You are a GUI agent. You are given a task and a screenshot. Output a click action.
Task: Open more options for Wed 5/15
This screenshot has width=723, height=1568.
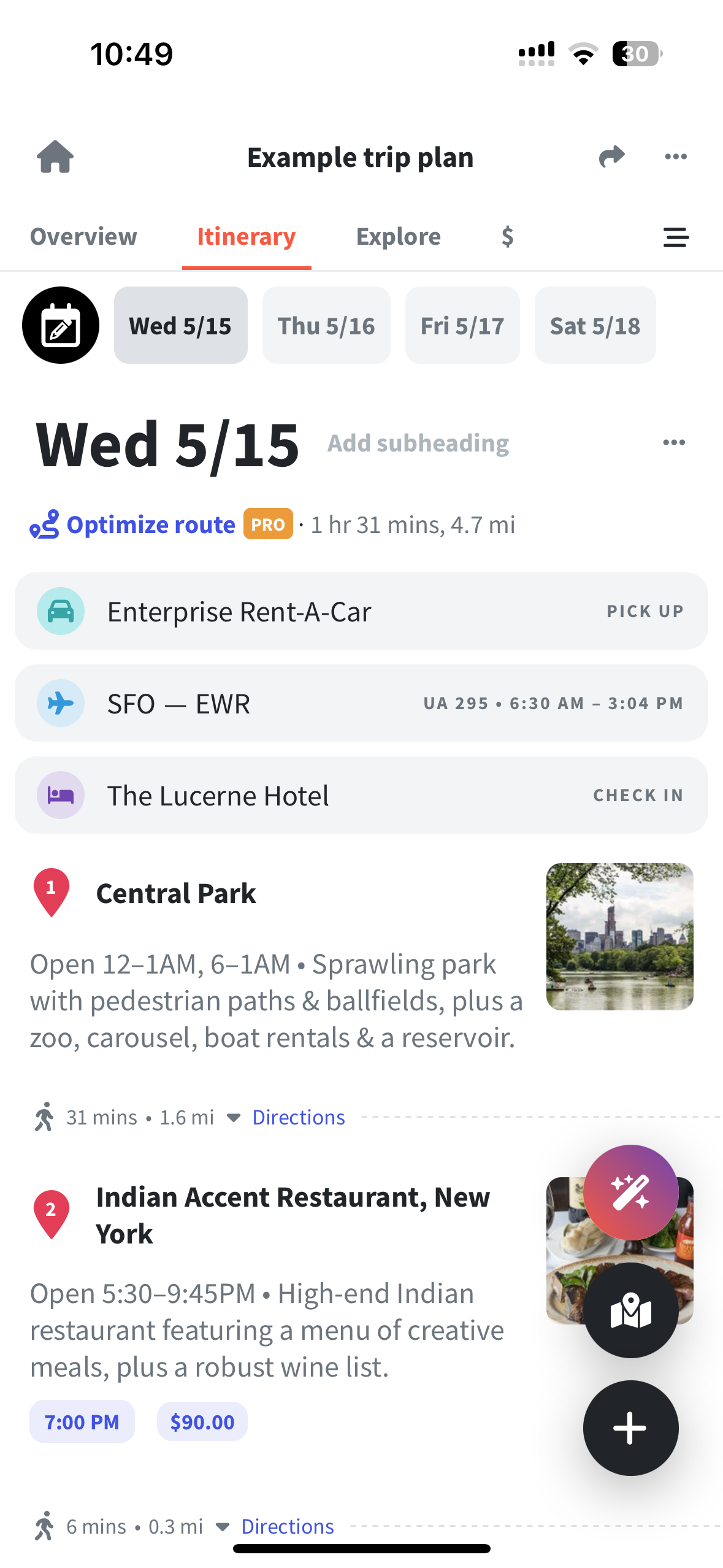[x=674, y=442]
